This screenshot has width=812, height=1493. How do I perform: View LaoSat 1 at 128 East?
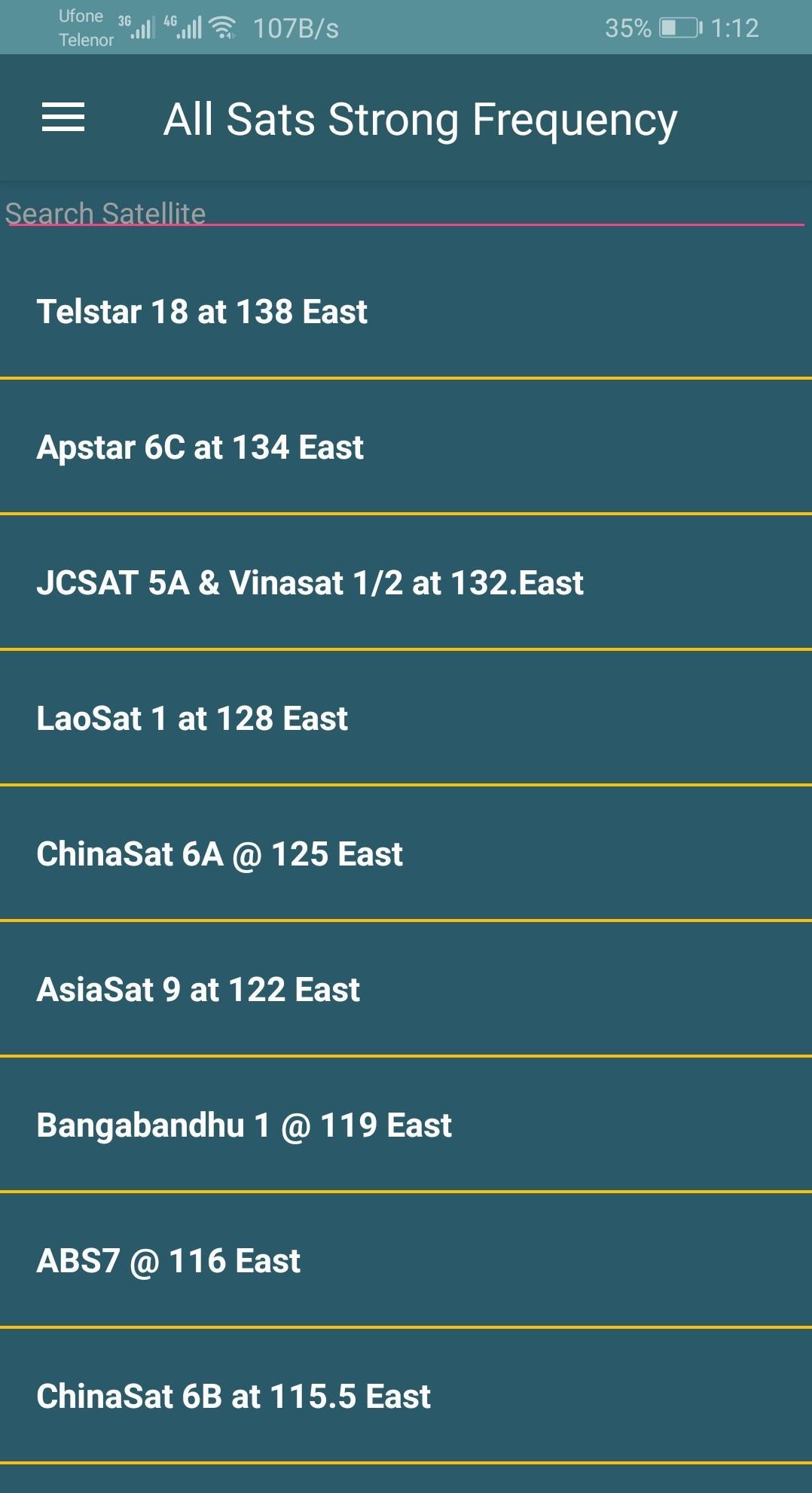pos(192,719)
